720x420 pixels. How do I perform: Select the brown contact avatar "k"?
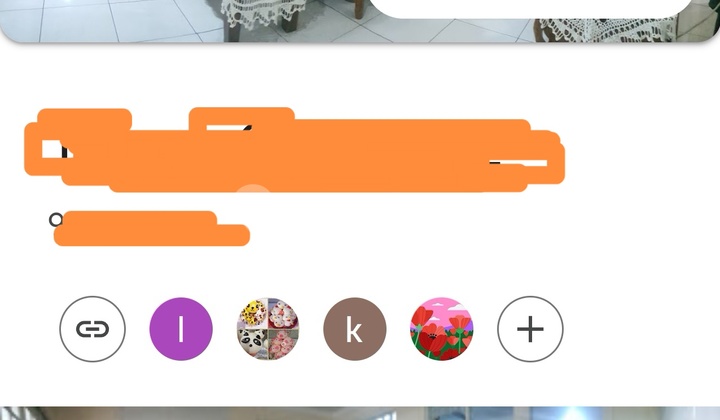coord(355,329)
